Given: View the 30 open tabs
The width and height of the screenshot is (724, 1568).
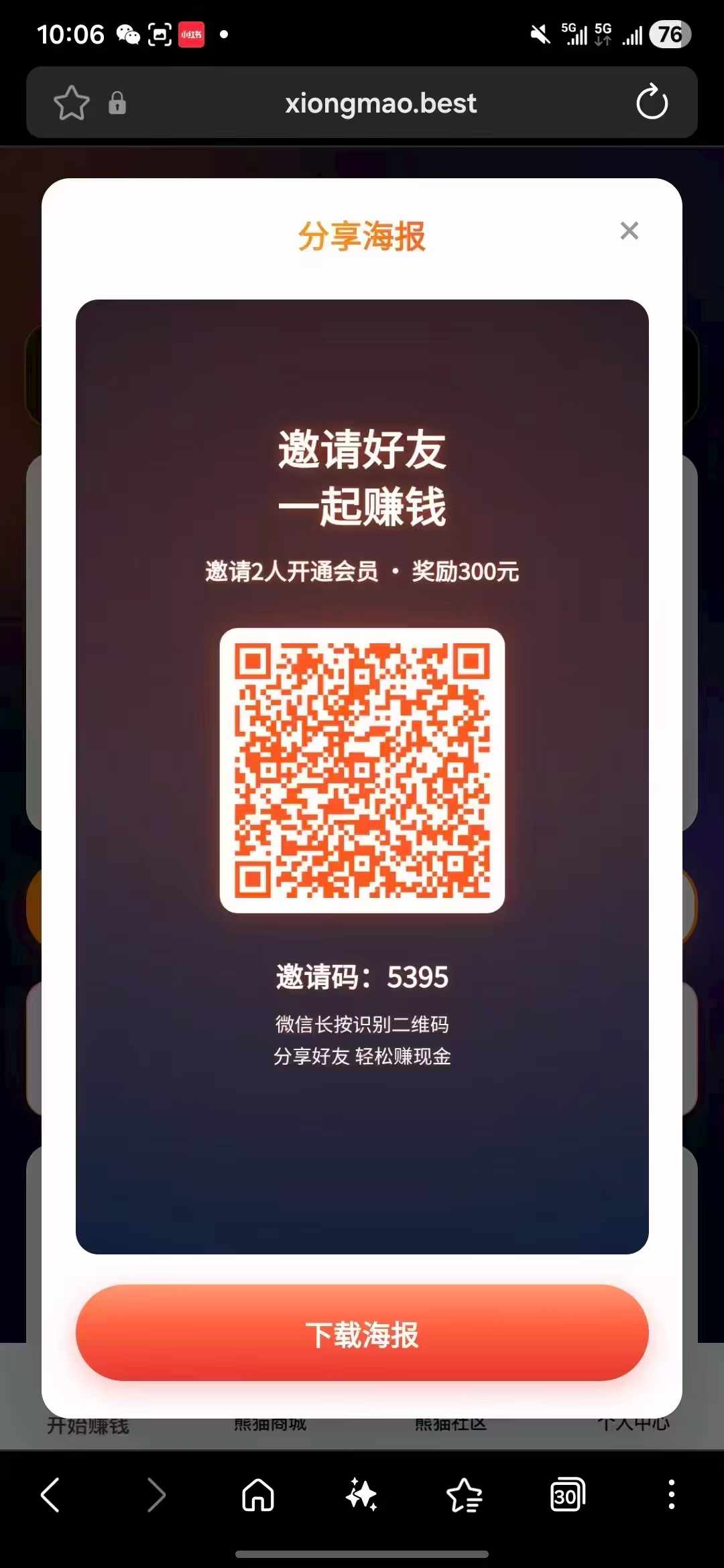Looking at the screenshot, I should click(567, 1495).
